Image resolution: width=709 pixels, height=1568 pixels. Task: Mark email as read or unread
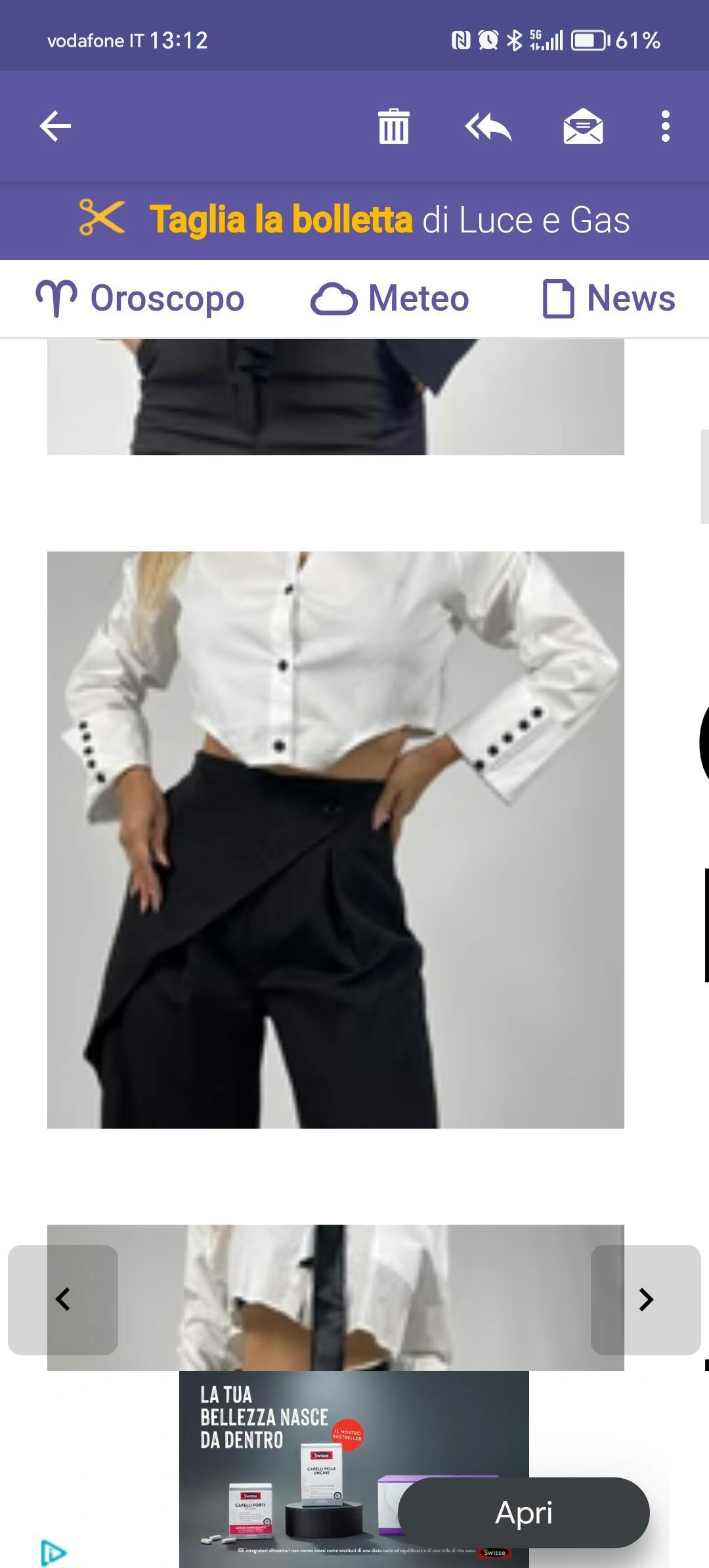(x=583, y=126)
